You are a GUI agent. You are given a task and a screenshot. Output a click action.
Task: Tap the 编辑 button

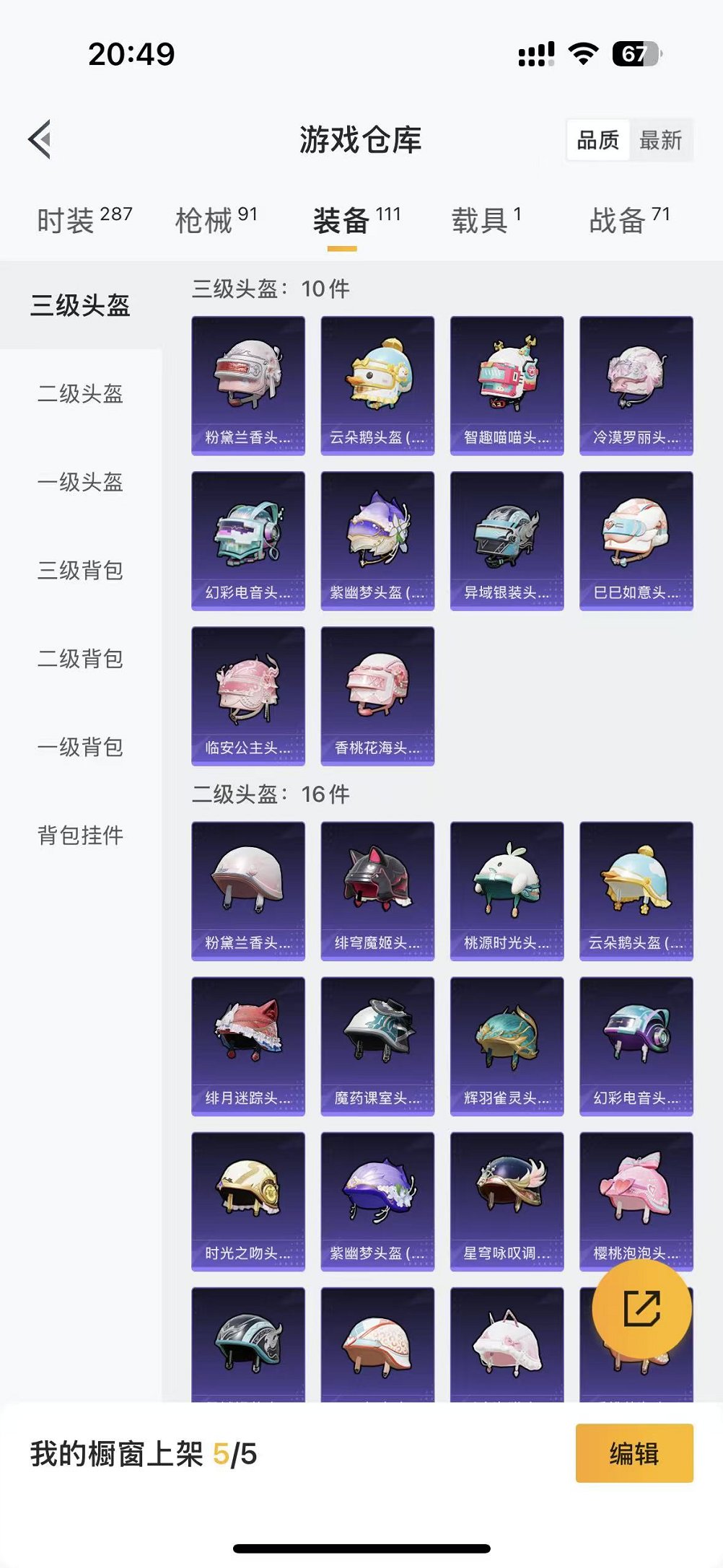pyautogui.click(x=634, y=1453)
